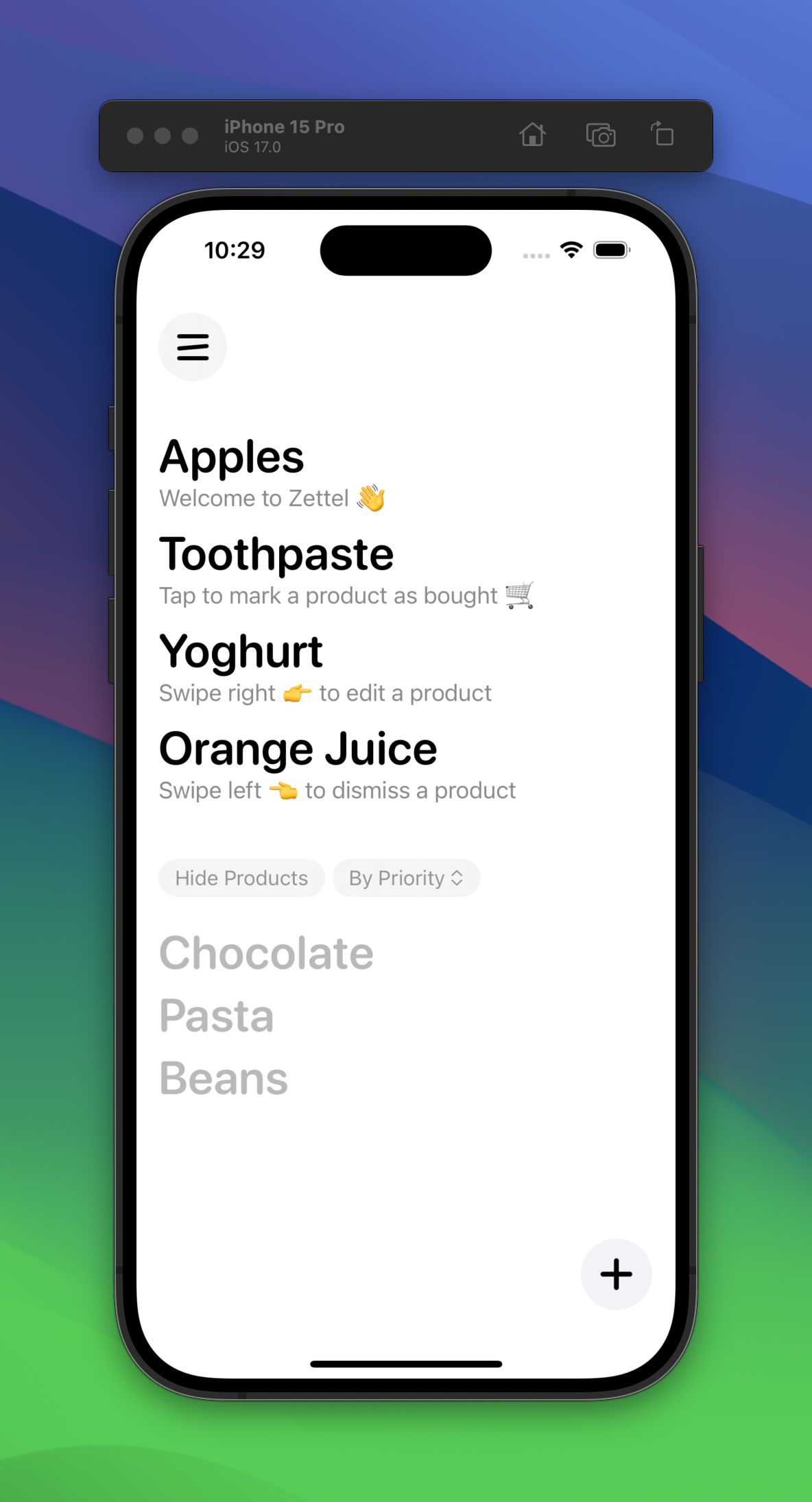Select the bought item Pasta
Image resolution: width=812 pixels, height=1502 pixels.
point(217,1016)
